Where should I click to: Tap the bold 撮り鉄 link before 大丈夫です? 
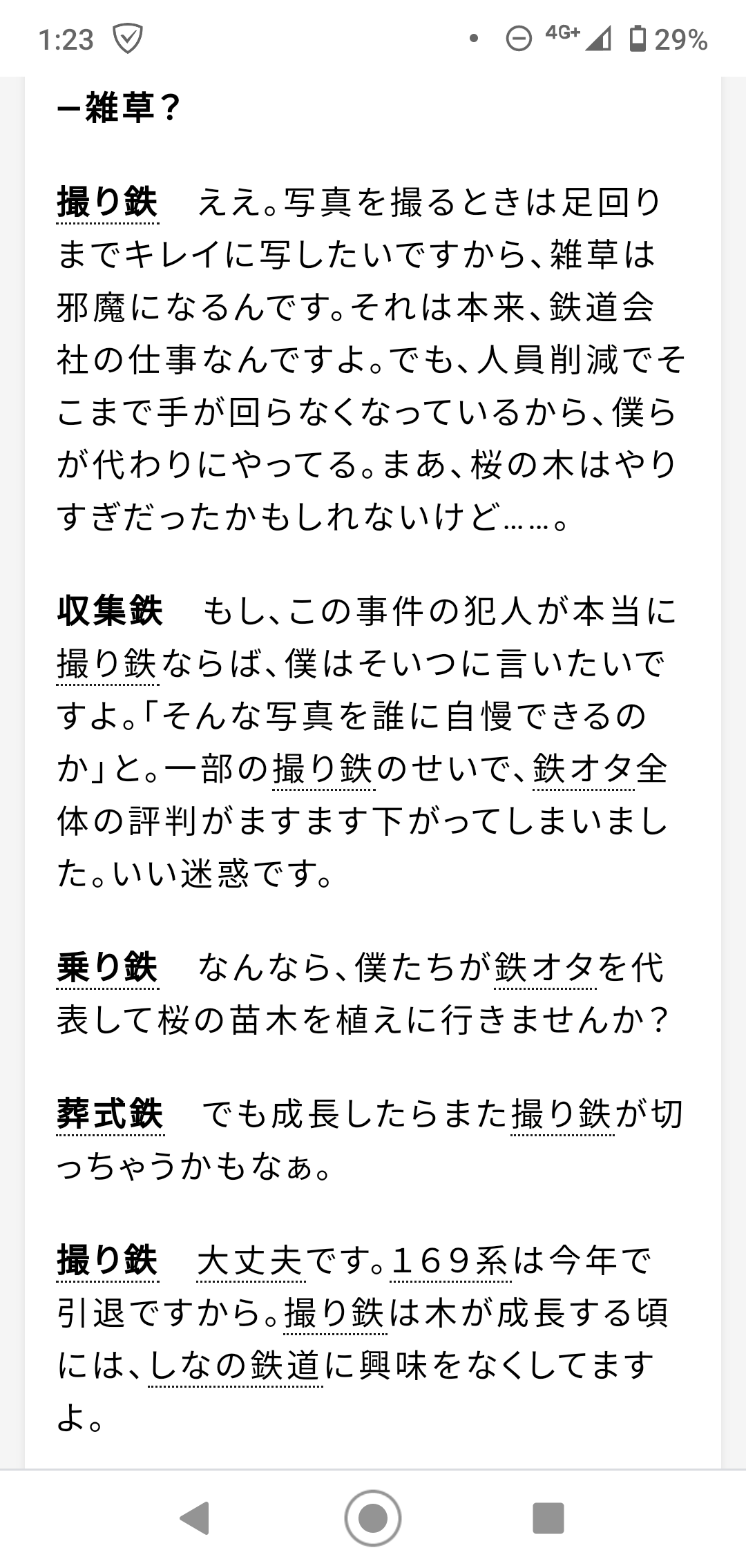click(108, 1261)
